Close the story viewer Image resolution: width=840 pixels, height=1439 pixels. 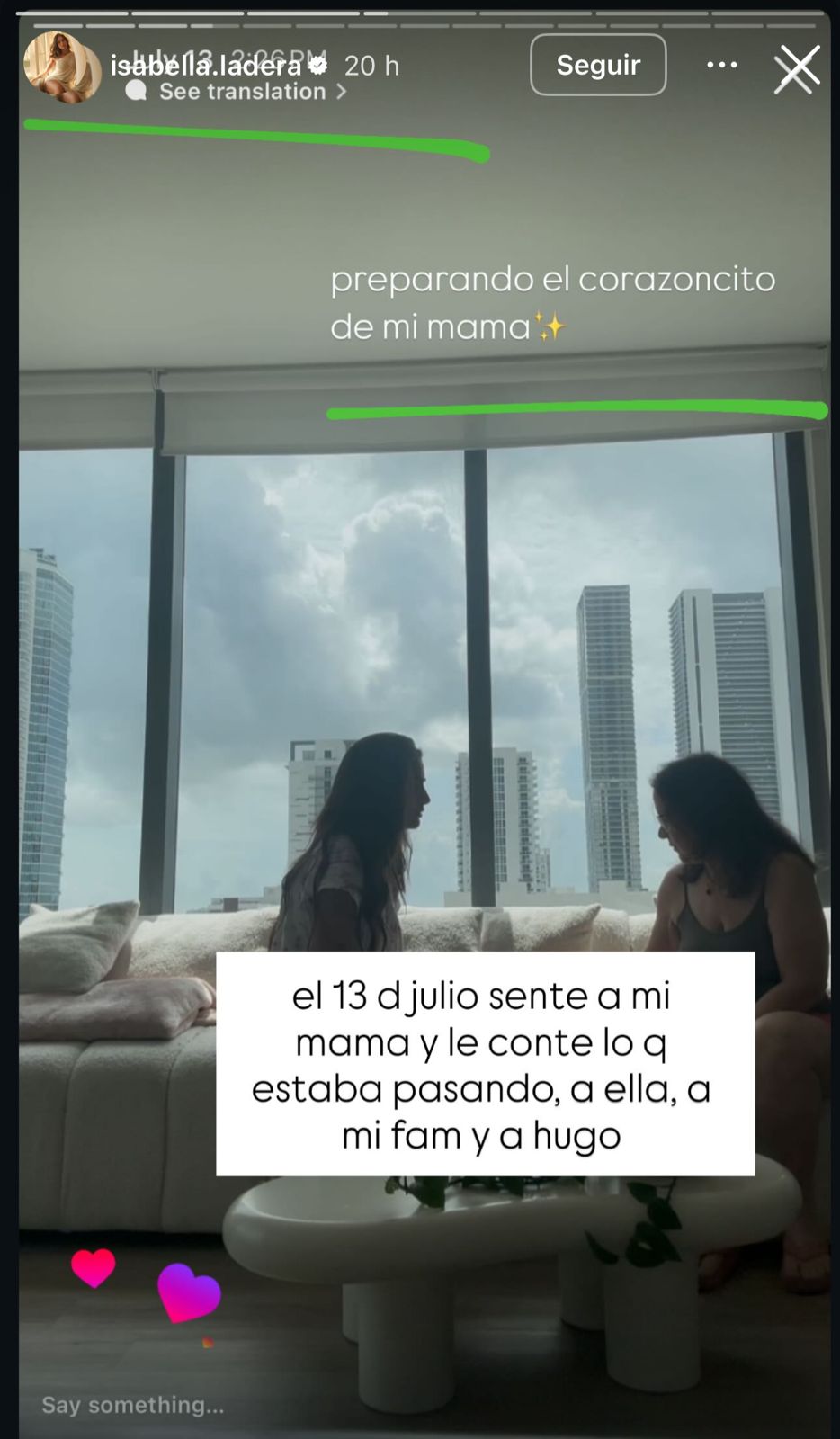pos(797,68)
